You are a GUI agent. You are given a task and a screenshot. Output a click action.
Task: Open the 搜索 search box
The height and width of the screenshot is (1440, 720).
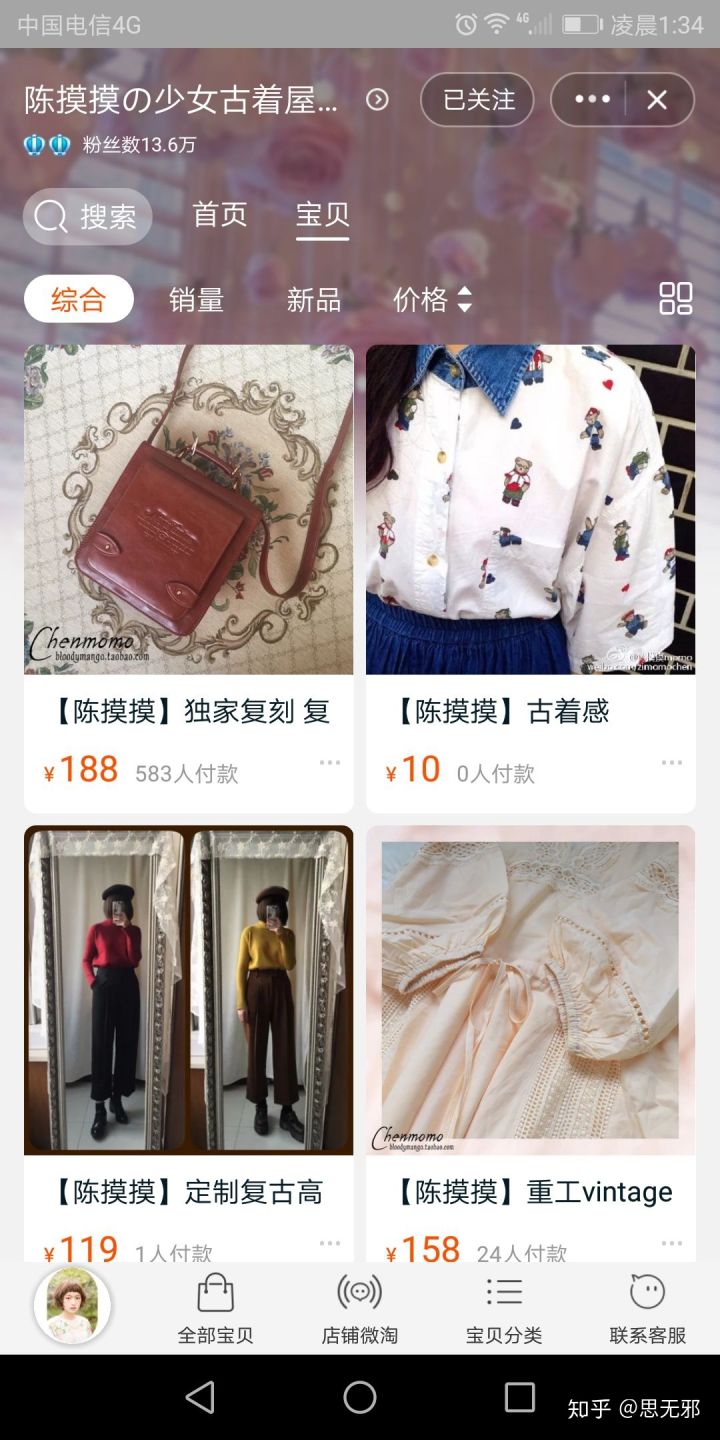(87, 216)
